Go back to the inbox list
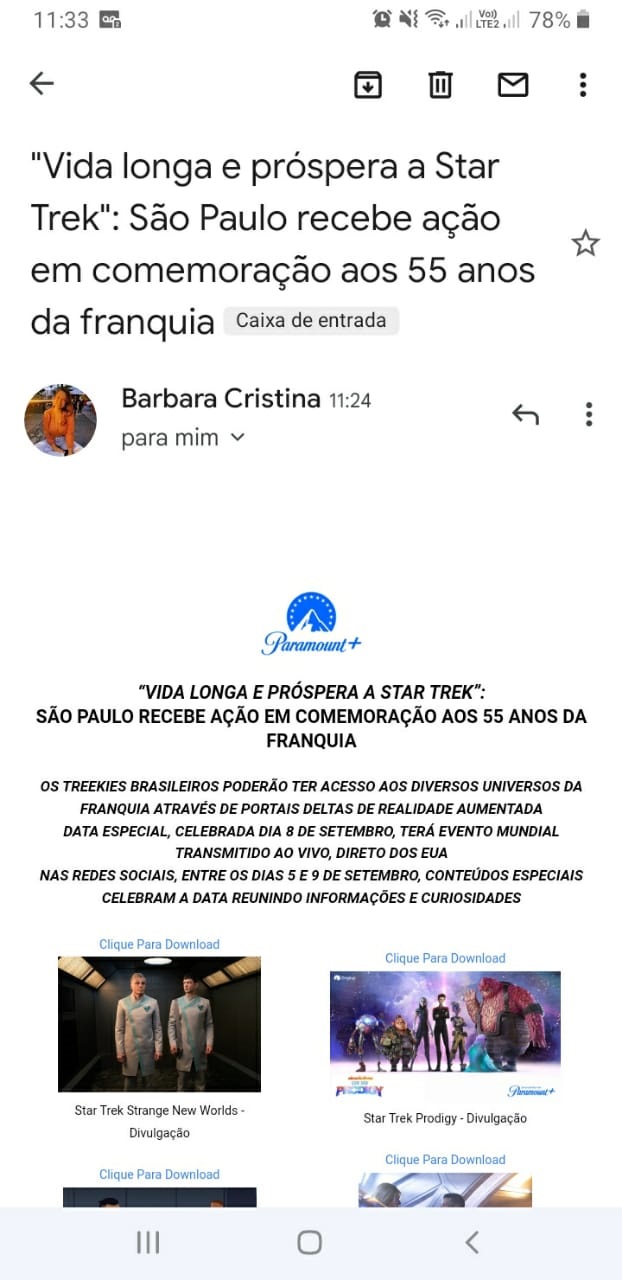The image size is (622, 1280). tap(41, 84)
